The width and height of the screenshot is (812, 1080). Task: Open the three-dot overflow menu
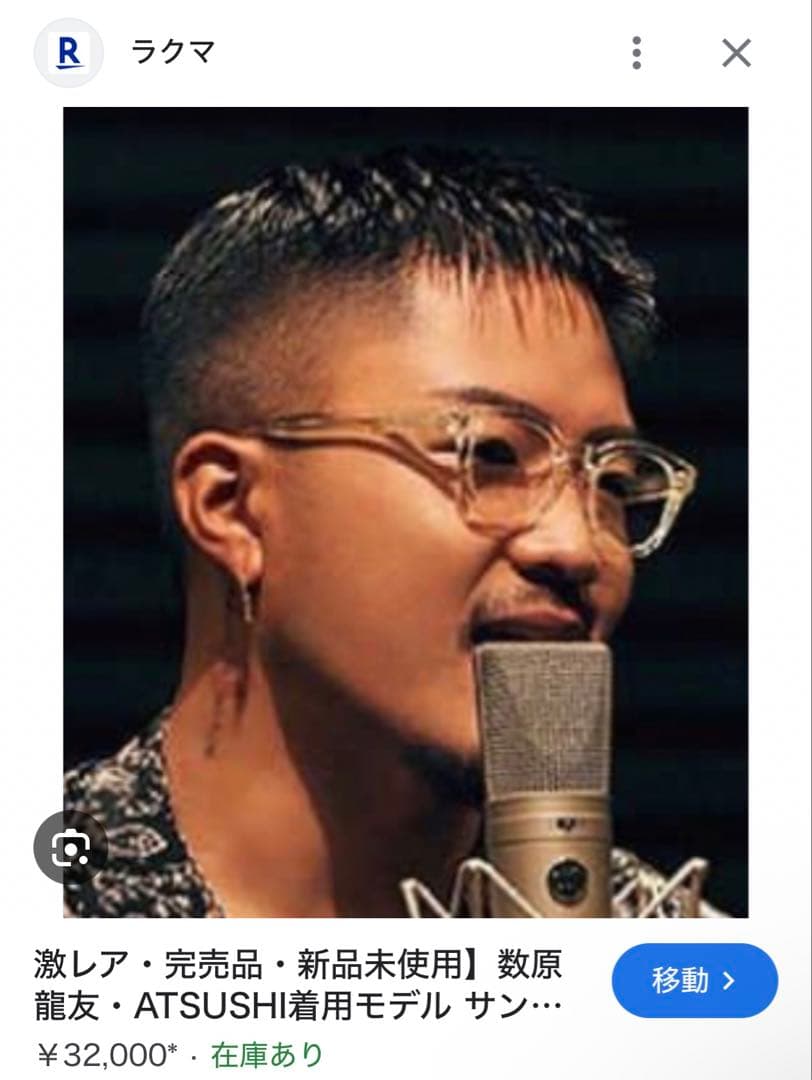[x=636, y=52]
